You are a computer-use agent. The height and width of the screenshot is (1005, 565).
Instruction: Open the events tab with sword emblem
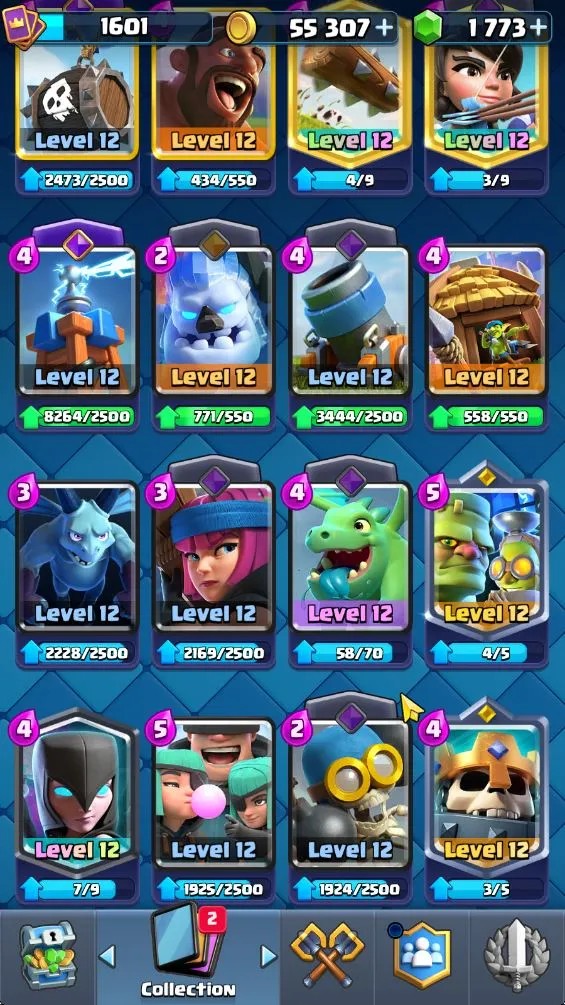click(x=516, y=956)
